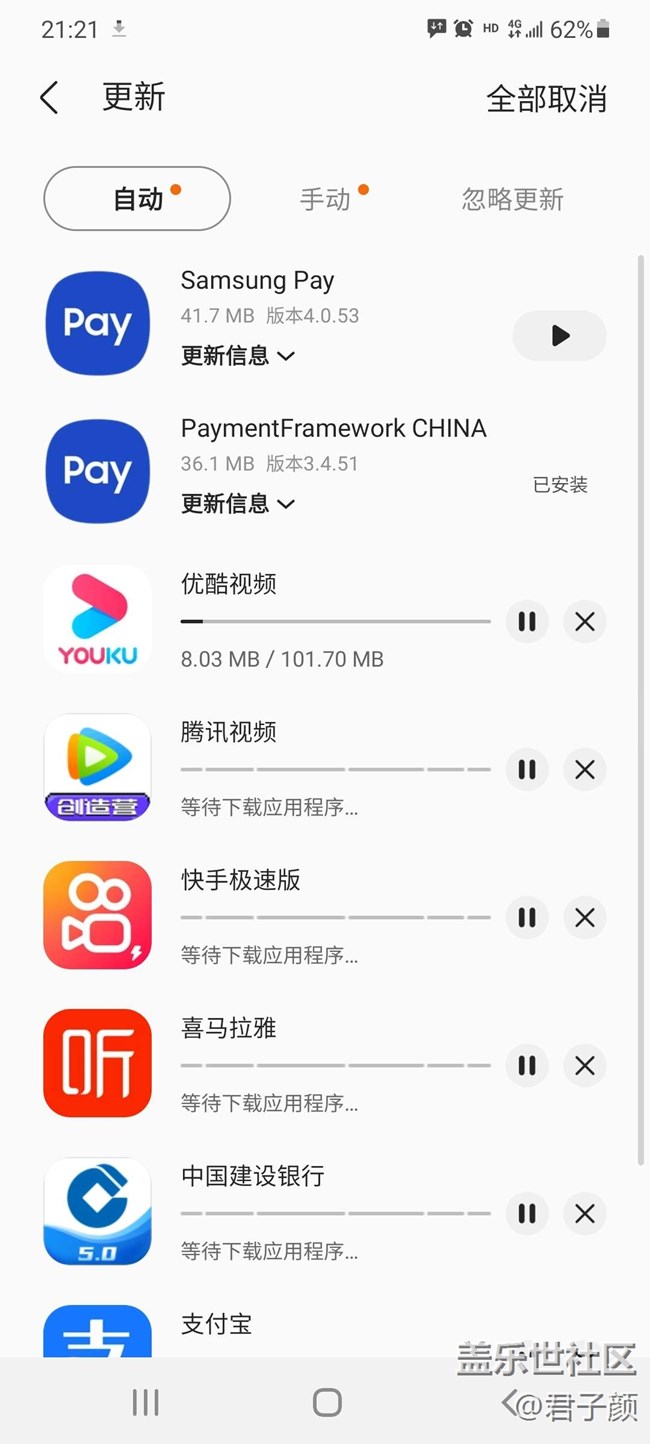The image size is (650, 1444).
Task: Pause the 快手极速版 update
Action: (x=527, y=918)
